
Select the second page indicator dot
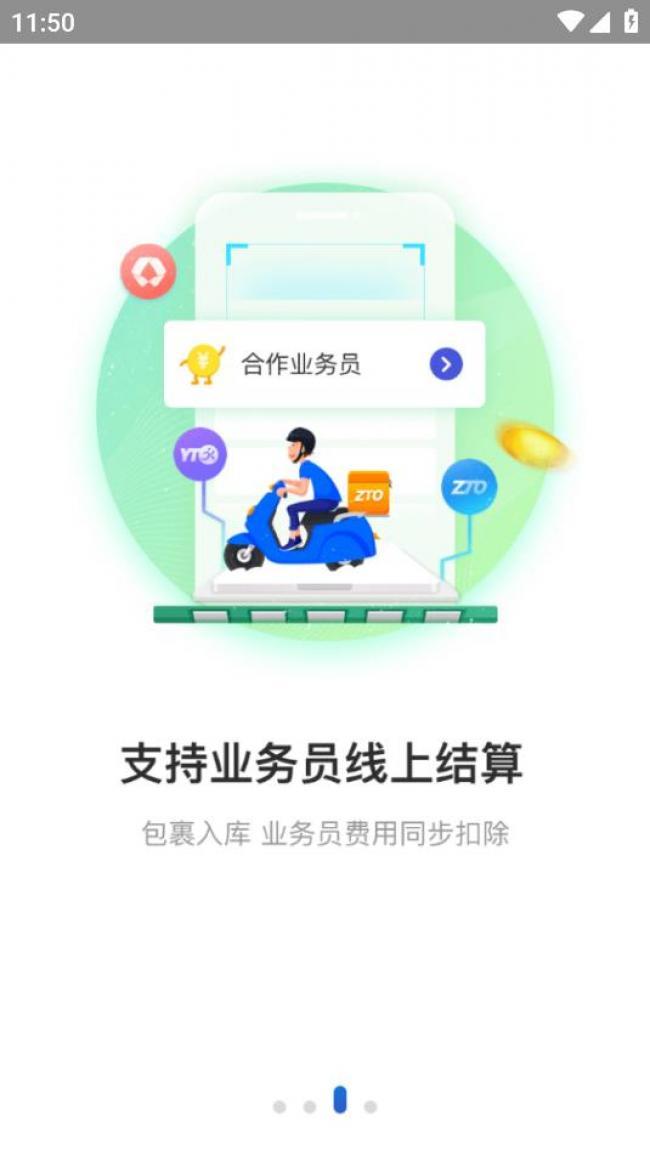[x=310, y=1107]
